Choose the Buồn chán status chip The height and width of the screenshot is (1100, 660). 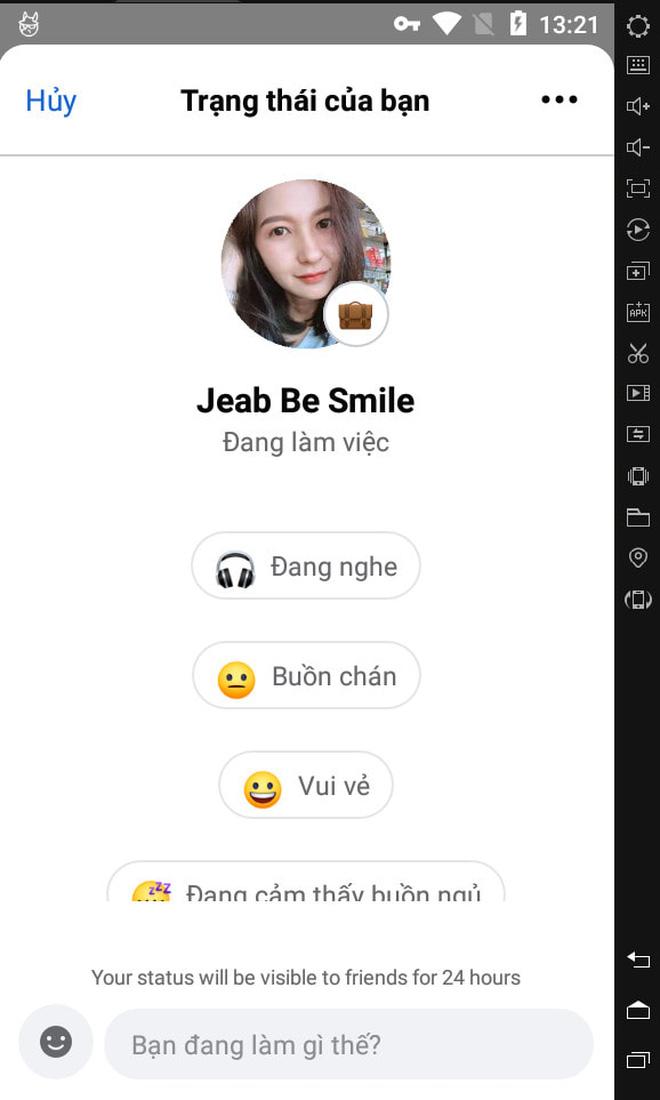306,677
